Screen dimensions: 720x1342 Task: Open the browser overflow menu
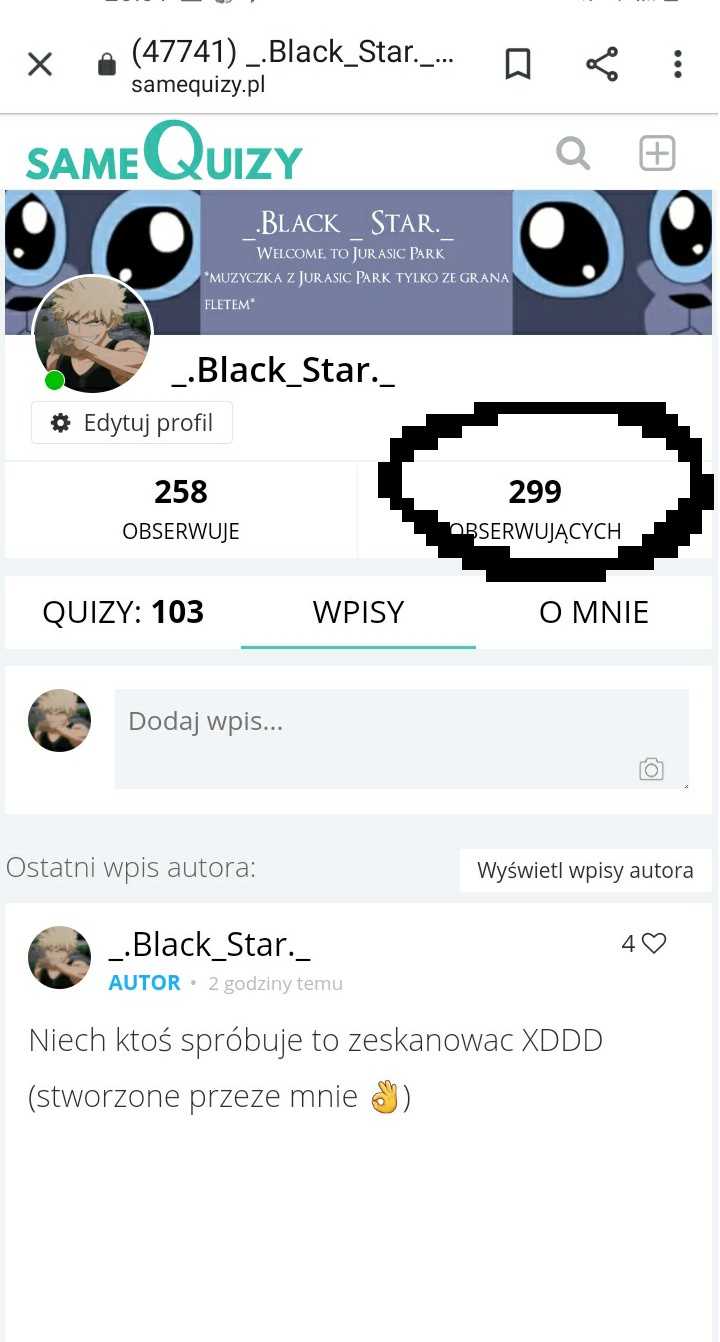678,65
